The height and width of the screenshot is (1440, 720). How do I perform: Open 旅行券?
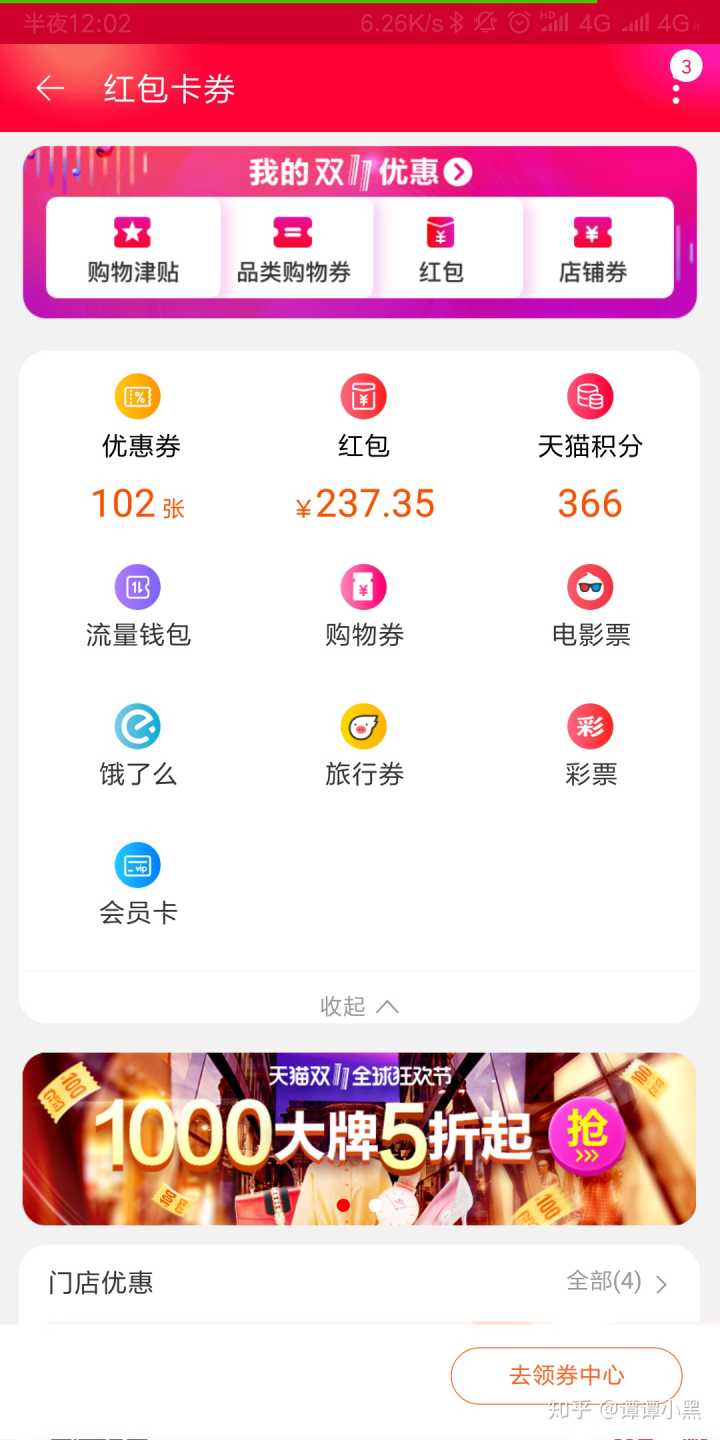pyautogui.click(x=364, y=745)
